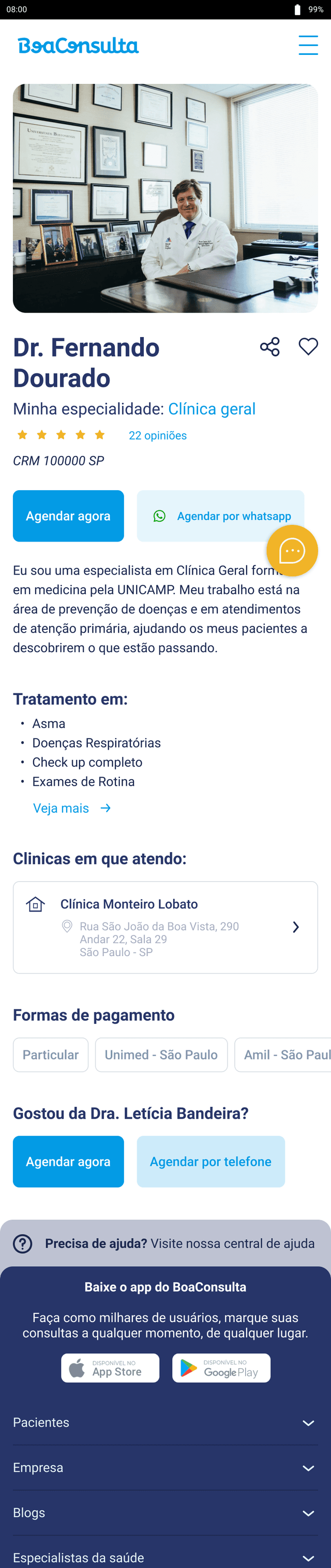This screenshot has height=1568, width=331.
Task: Tap Agendar agora below the CRM number
Action: coord(68,516)
